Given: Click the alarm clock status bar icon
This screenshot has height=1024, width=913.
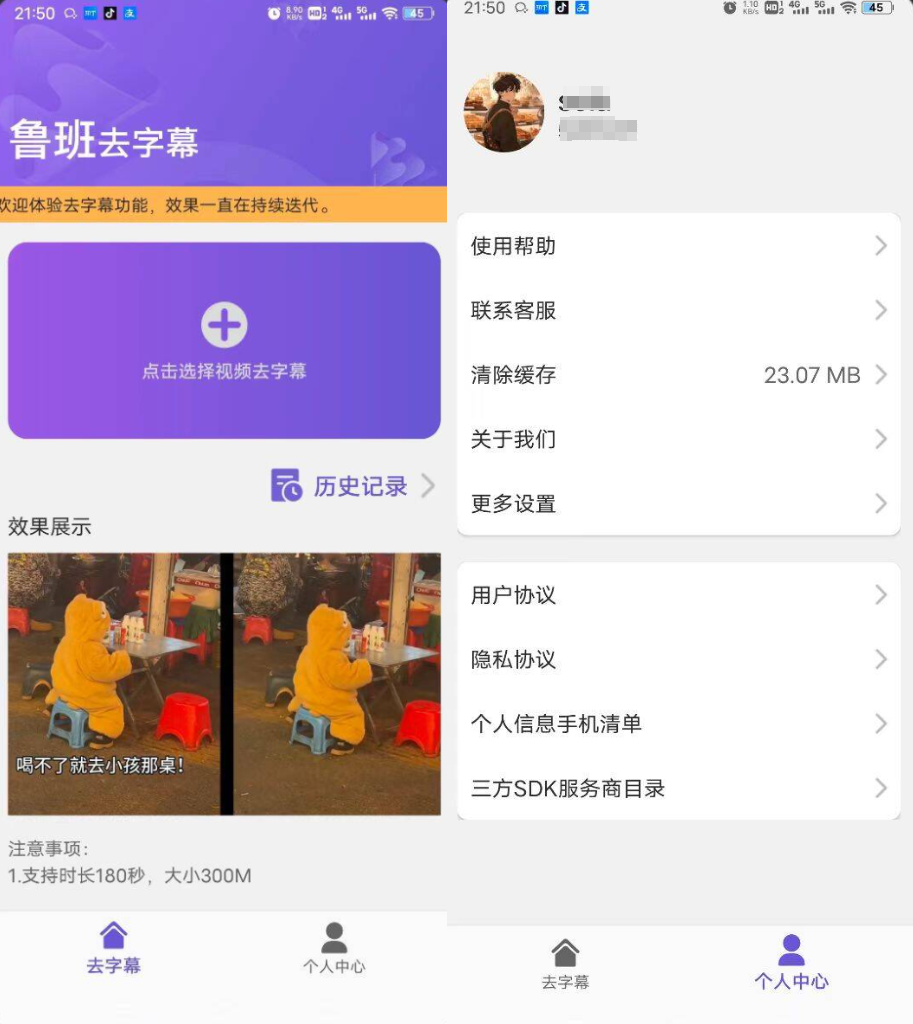Looking at the screenshot, I should pos(272,12).
